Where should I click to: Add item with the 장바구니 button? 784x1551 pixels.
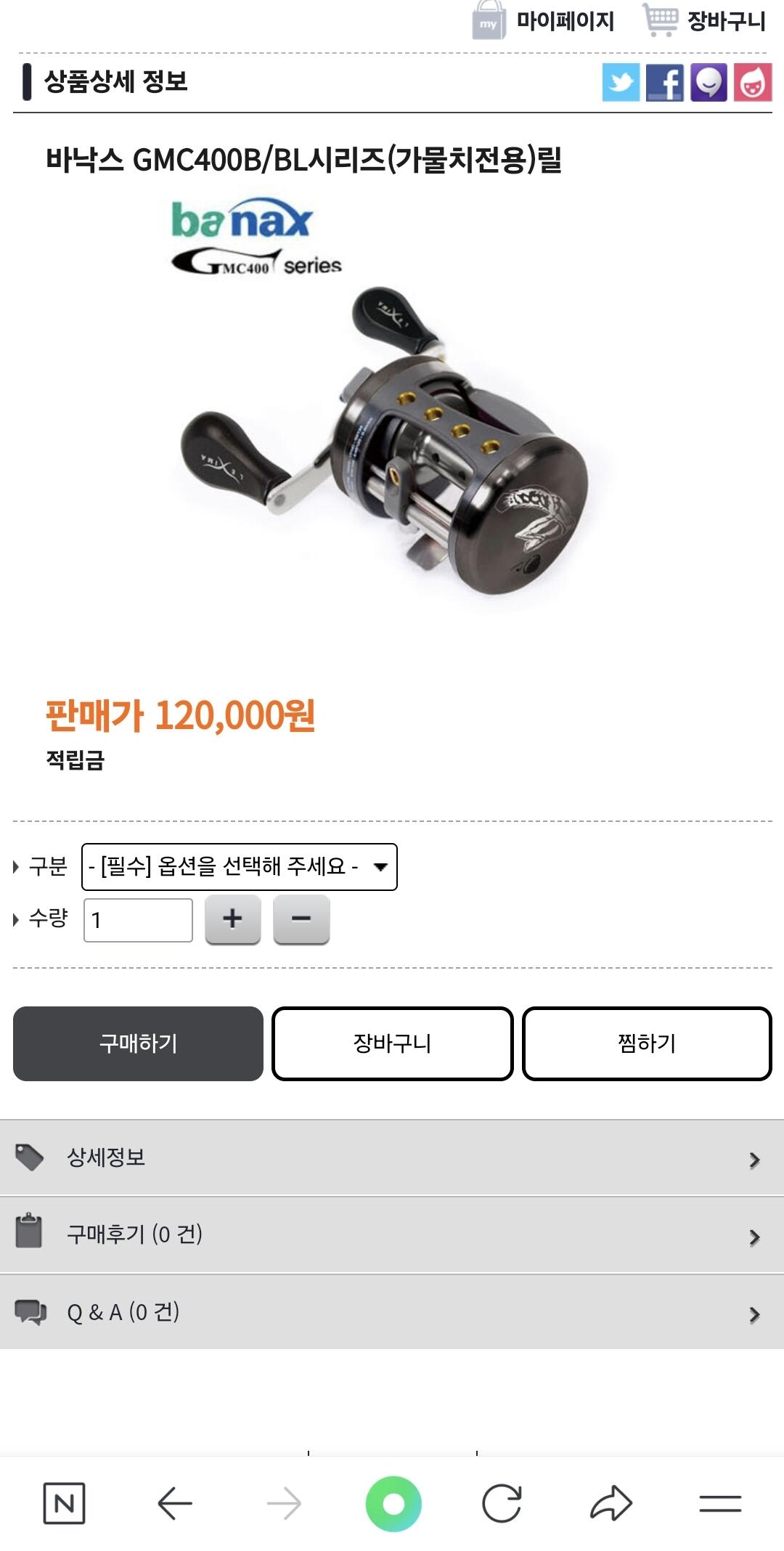click(393, 1043)
